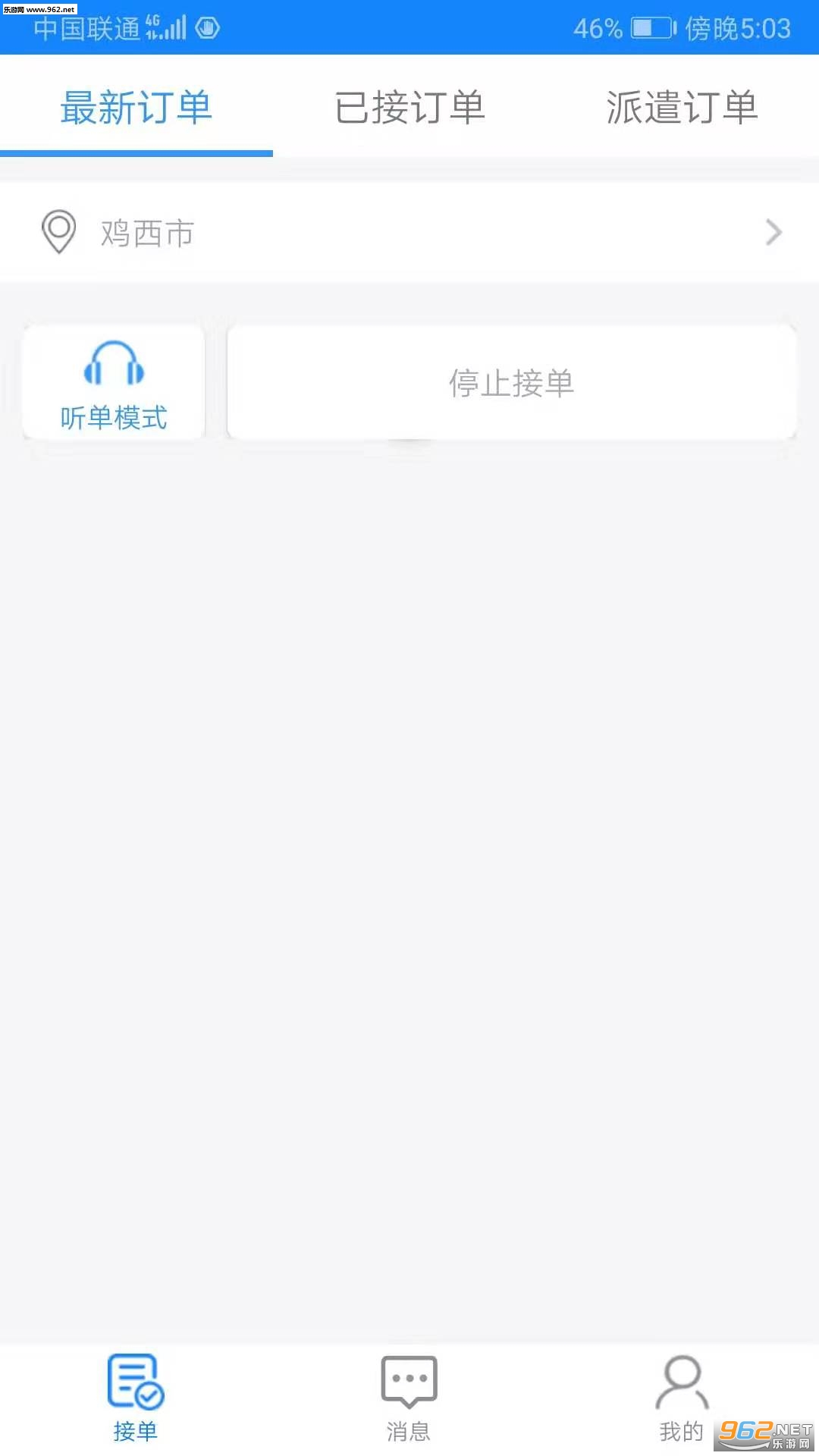Open the 派遣订单 tab
Viewport: 819px width, 1456px height.
[682, 107]
